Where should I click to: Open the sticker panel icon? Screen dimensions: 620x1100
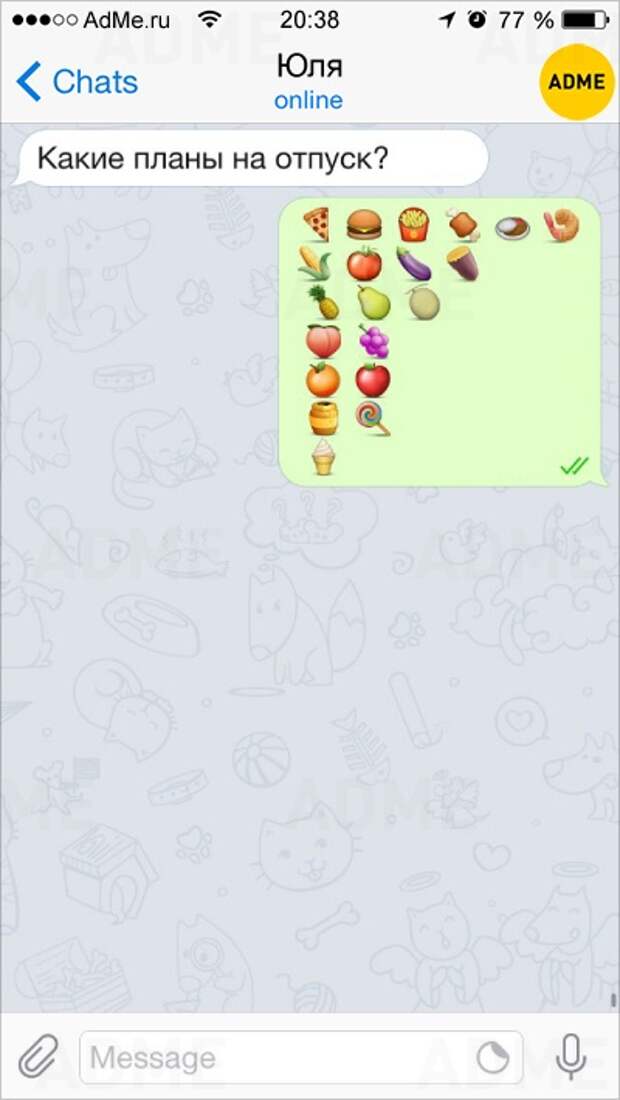[492, 1058]
